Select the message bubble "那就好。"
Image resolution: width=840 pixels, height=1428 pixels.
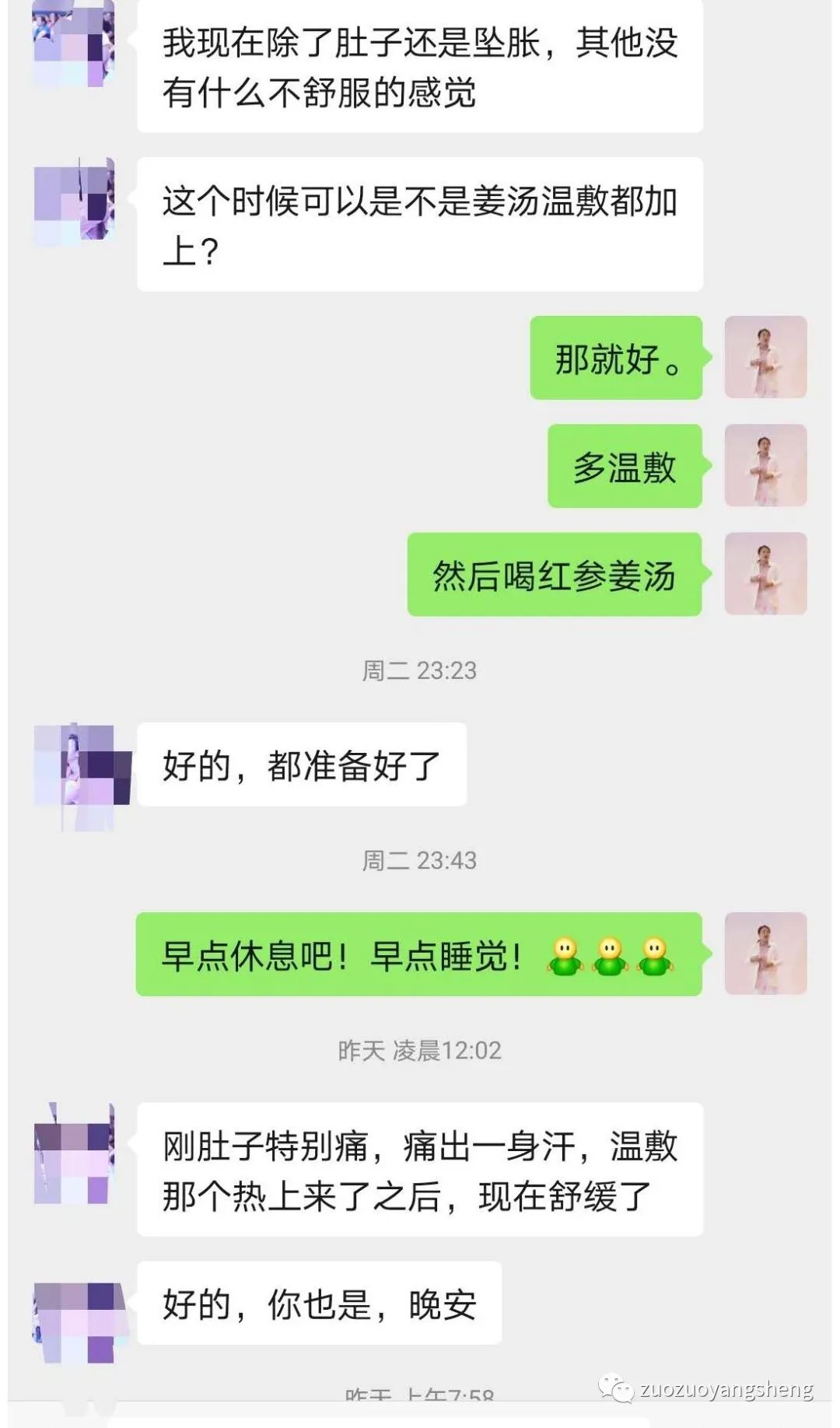(617, 359)
